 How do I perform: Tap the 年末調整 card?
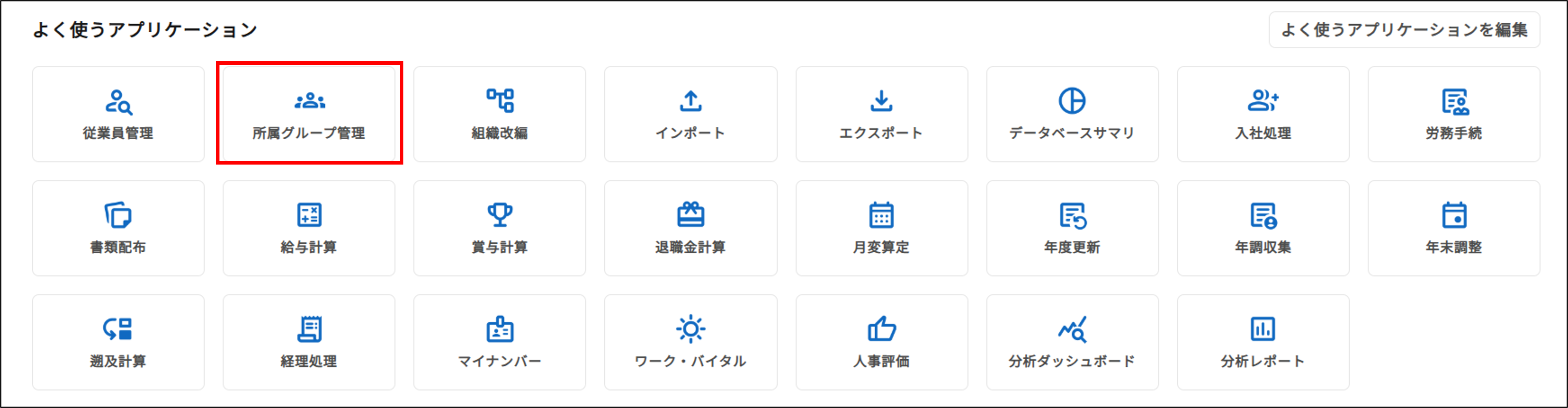[x=1453, y=228]
